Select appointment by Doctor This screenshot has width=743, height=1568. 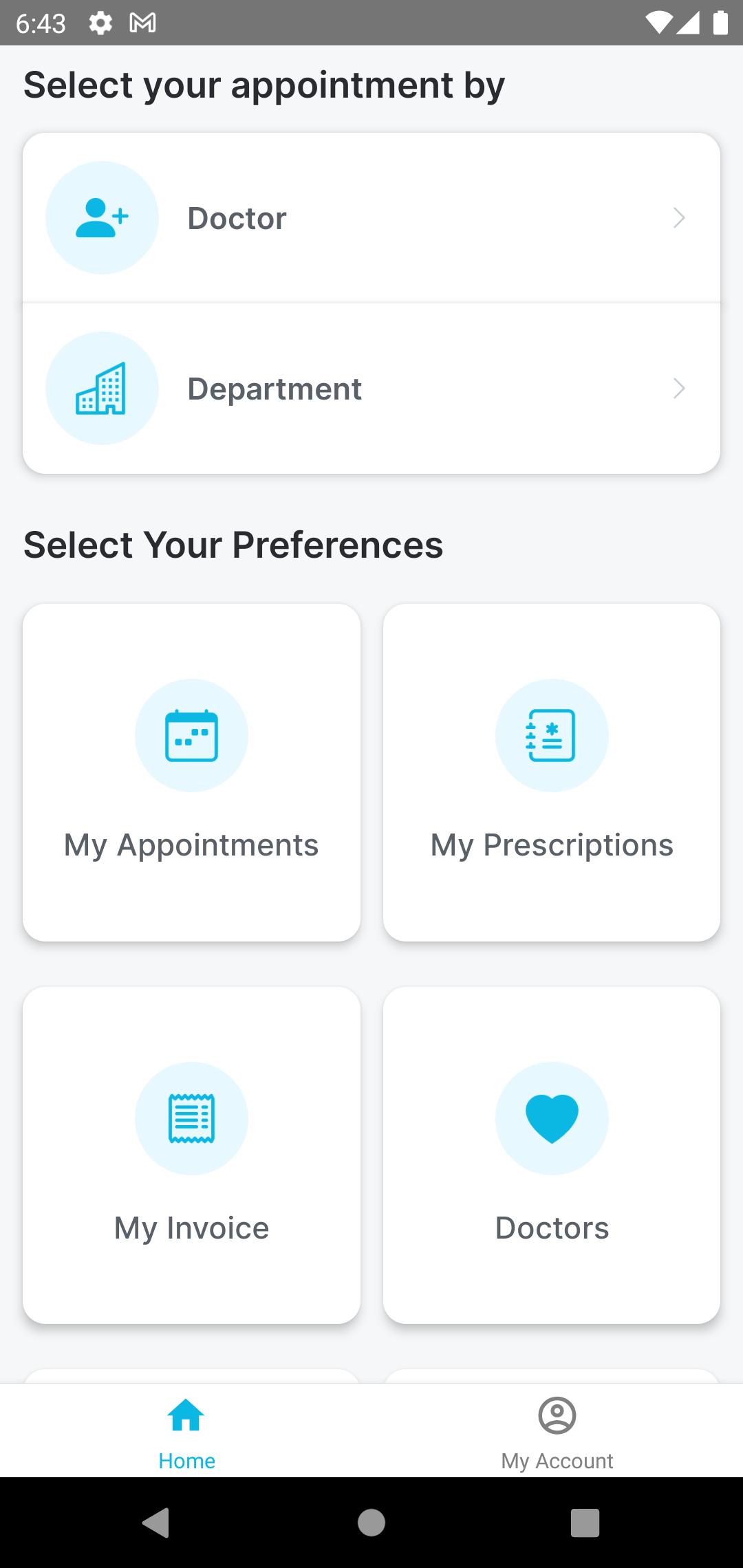tap(371, 217)
